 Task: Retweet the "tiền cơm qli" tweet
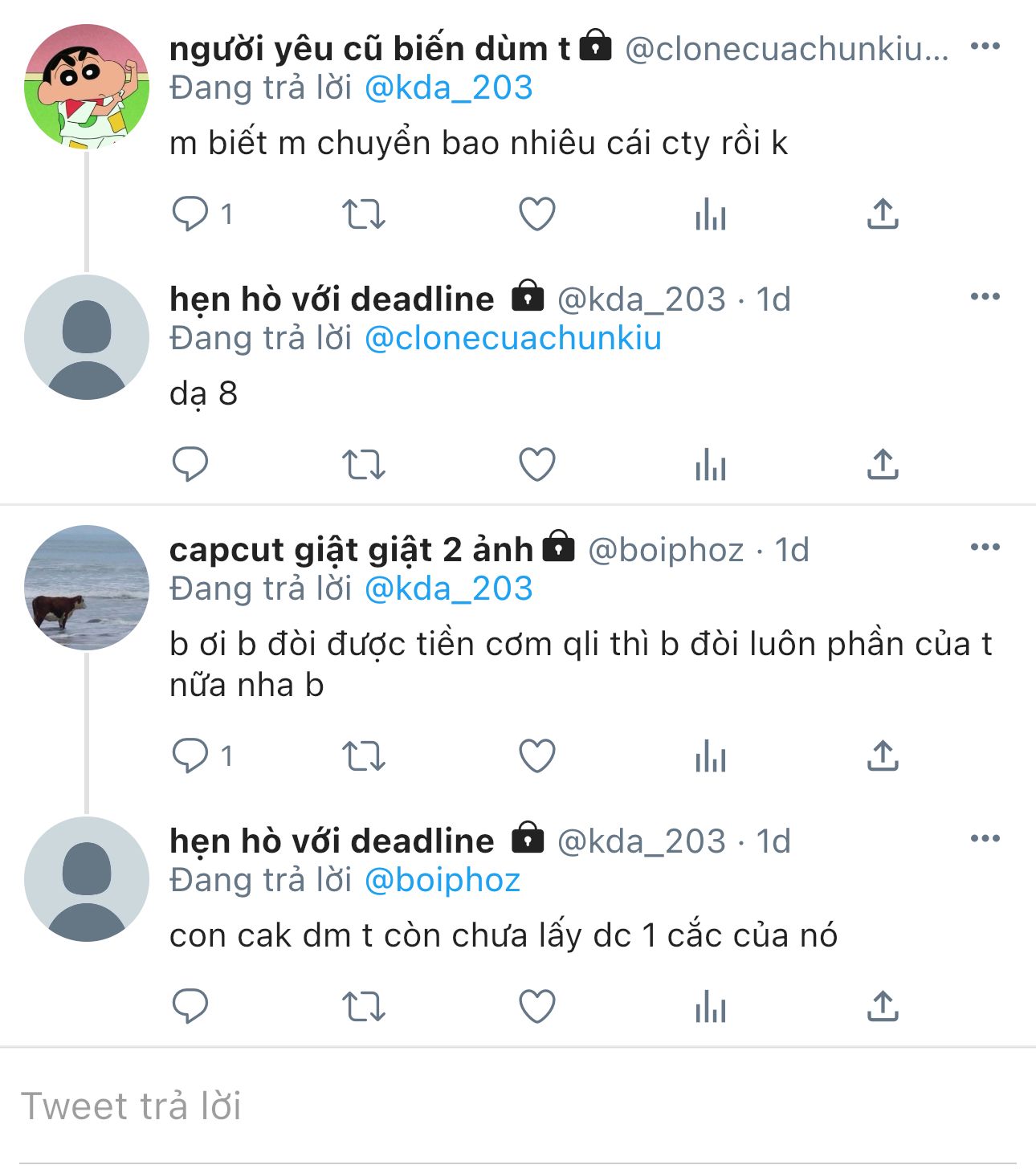click(x=364, y=756)
